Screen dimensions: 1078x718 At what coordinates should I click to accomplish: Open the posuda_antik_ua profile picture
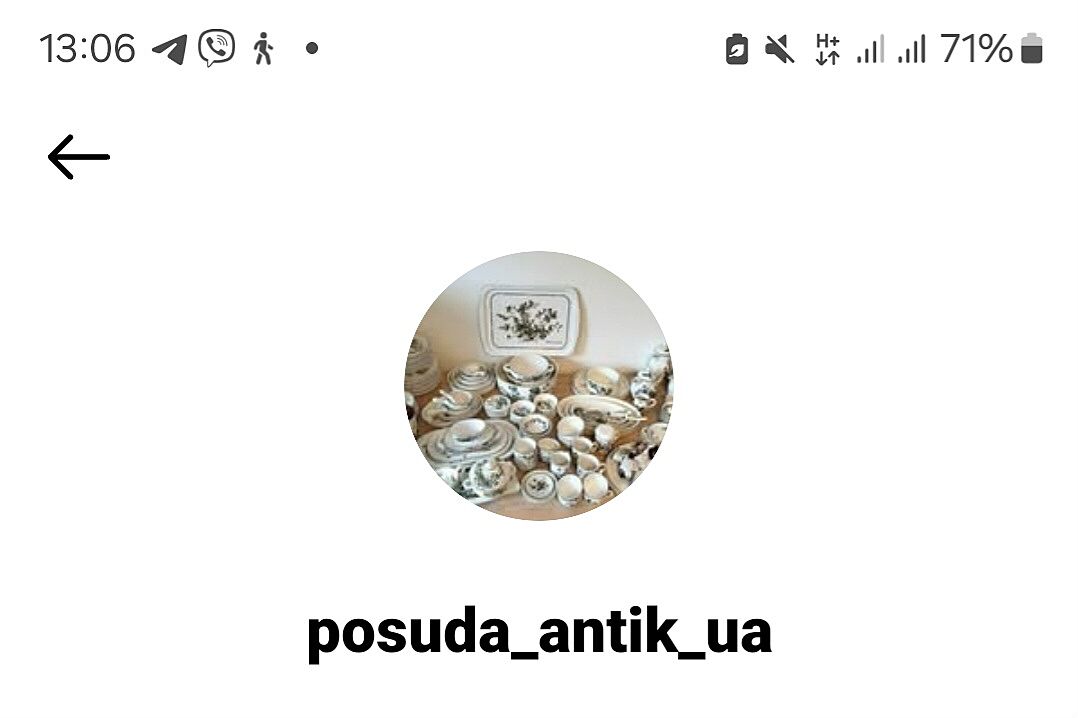(538, 386)
